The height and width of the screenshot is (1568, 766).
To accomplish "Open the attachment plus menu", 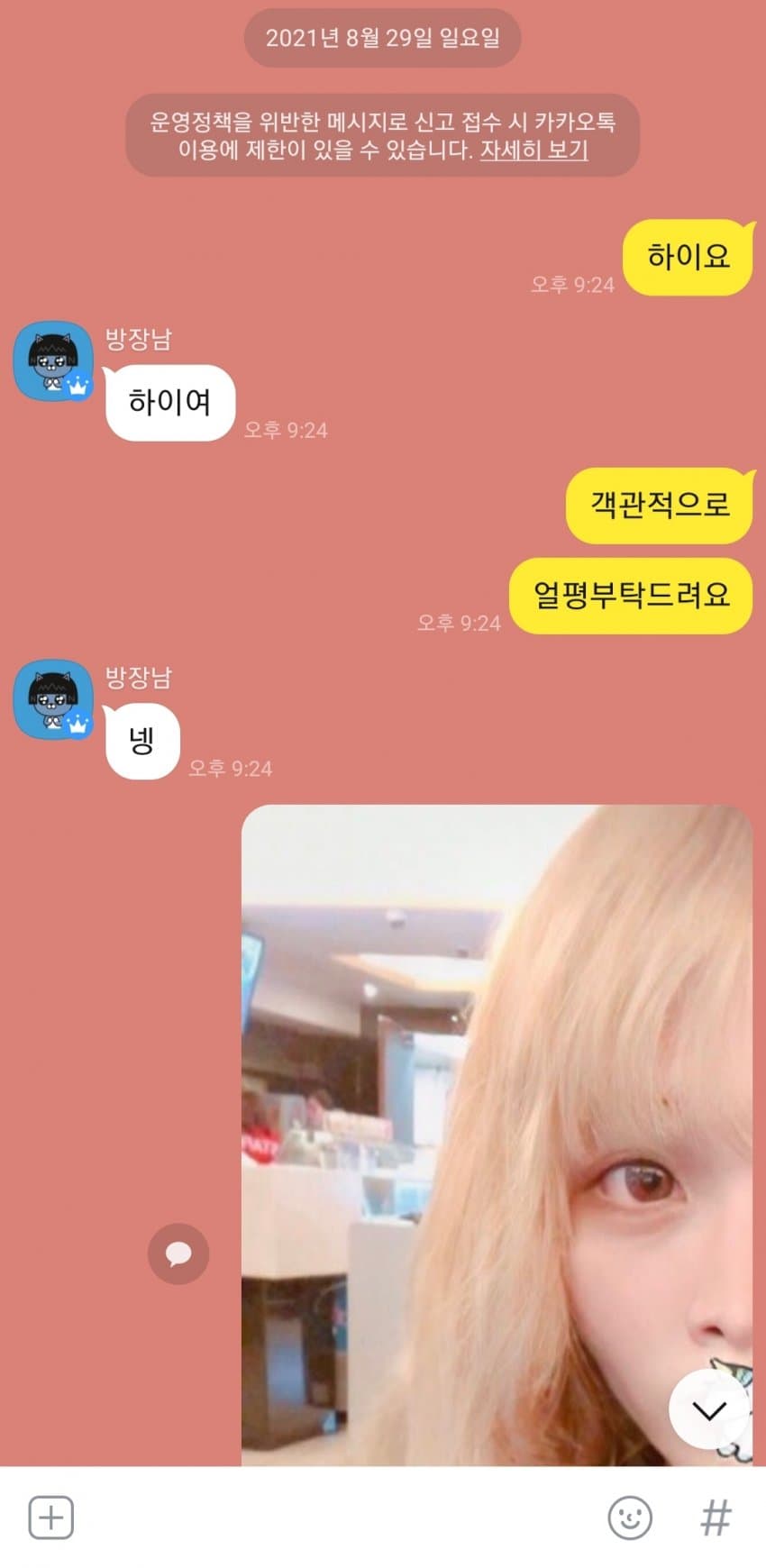I will (x=51, y=1518).
